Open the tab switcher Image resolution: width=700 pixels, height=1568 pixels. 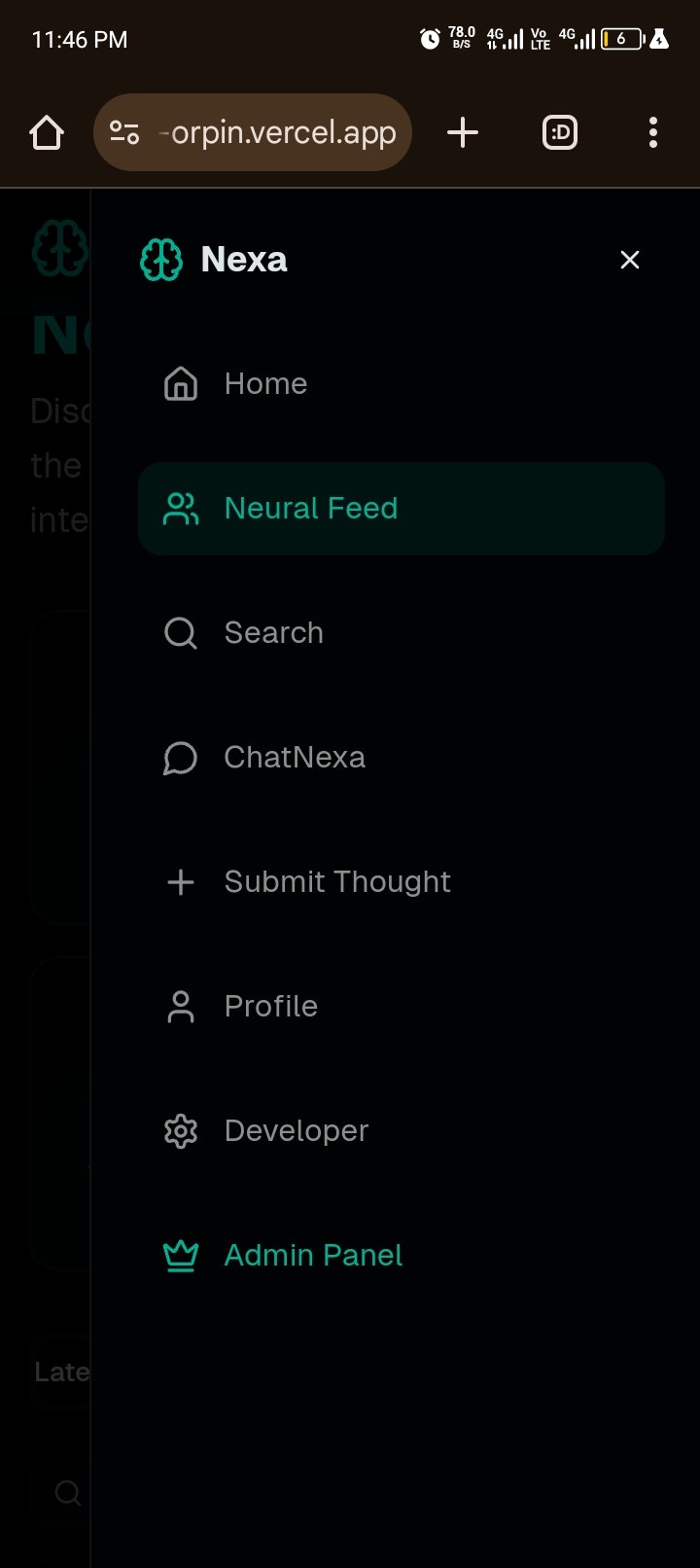(x=560, y=132)
